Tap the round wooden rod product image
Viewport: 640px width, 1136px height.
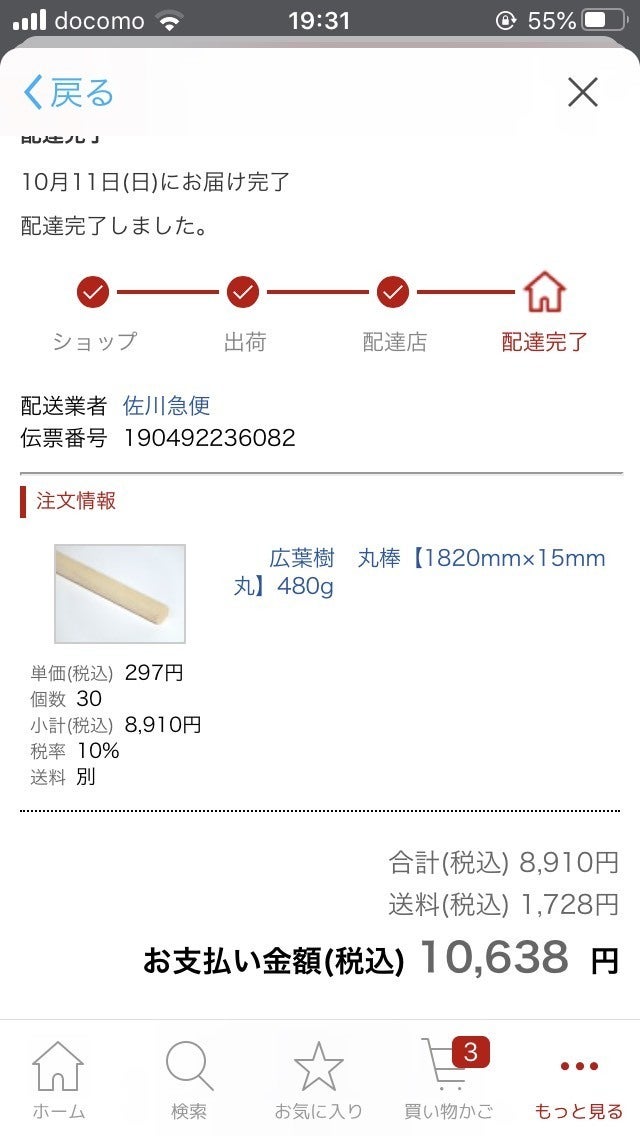click(120, 593)
